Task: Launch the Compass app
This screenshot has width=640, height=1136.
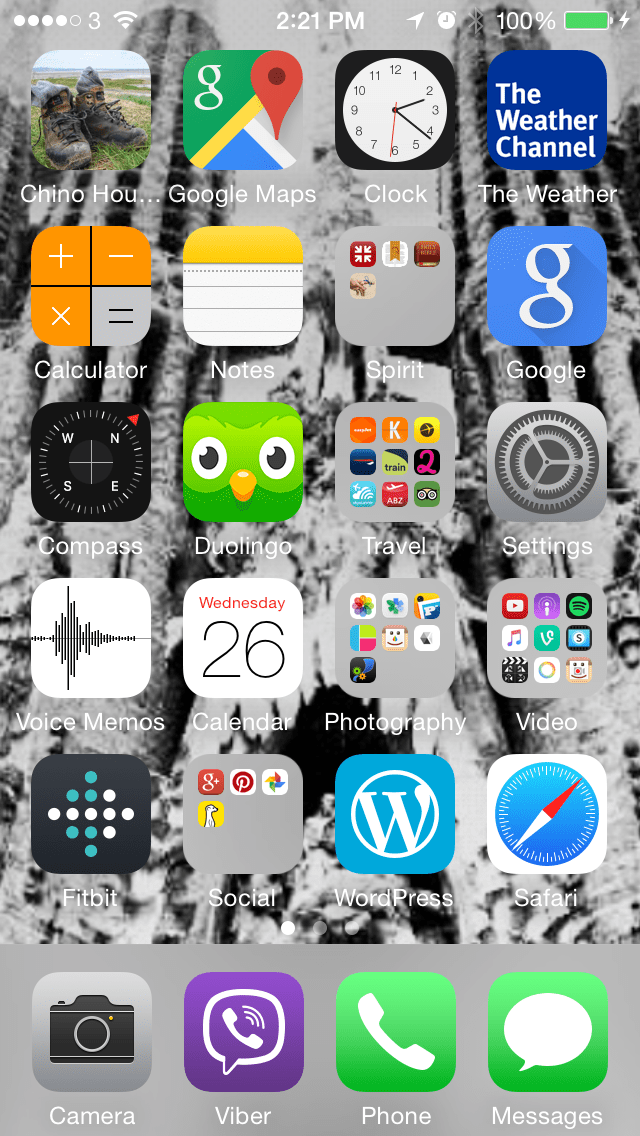Action: click(91, 462)
